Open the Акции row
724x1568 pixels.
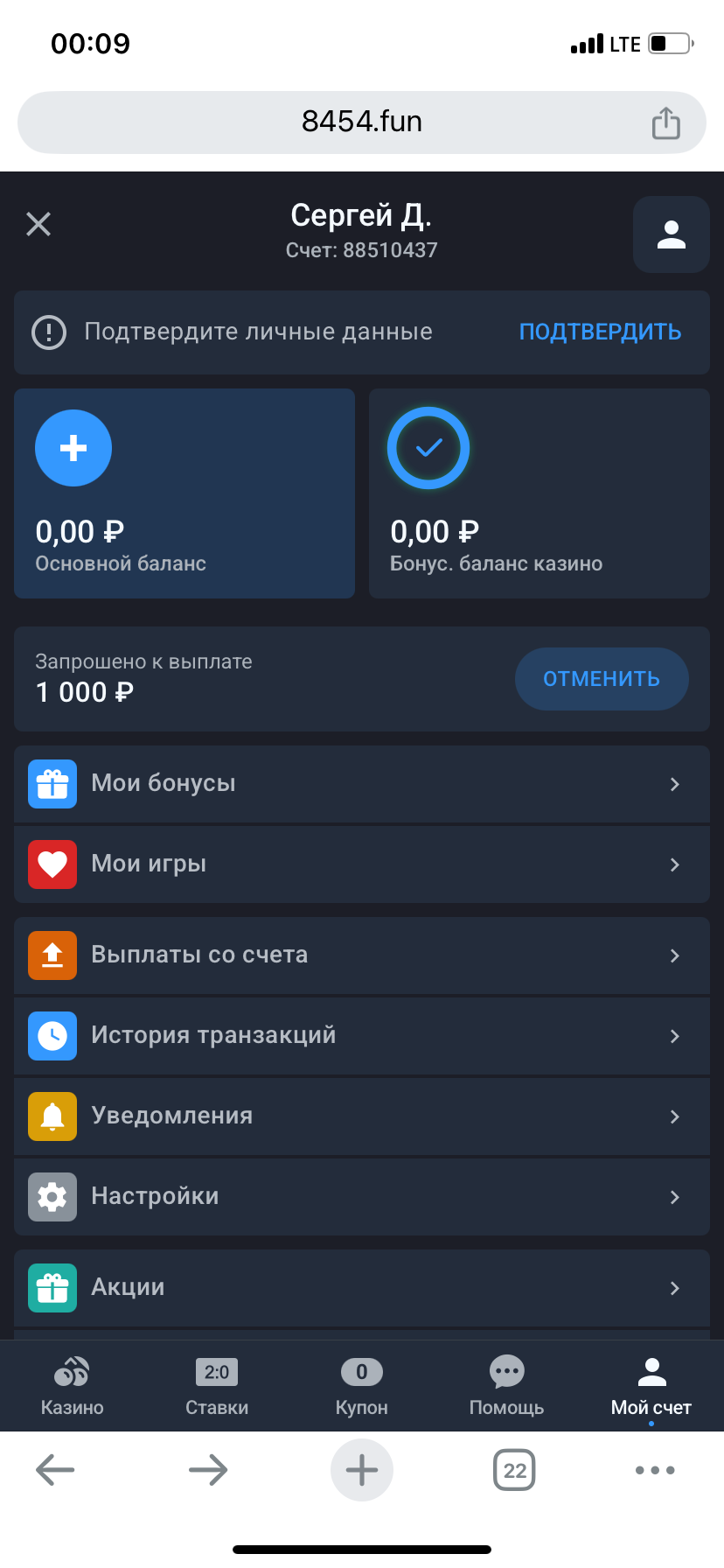(361, 1288)
